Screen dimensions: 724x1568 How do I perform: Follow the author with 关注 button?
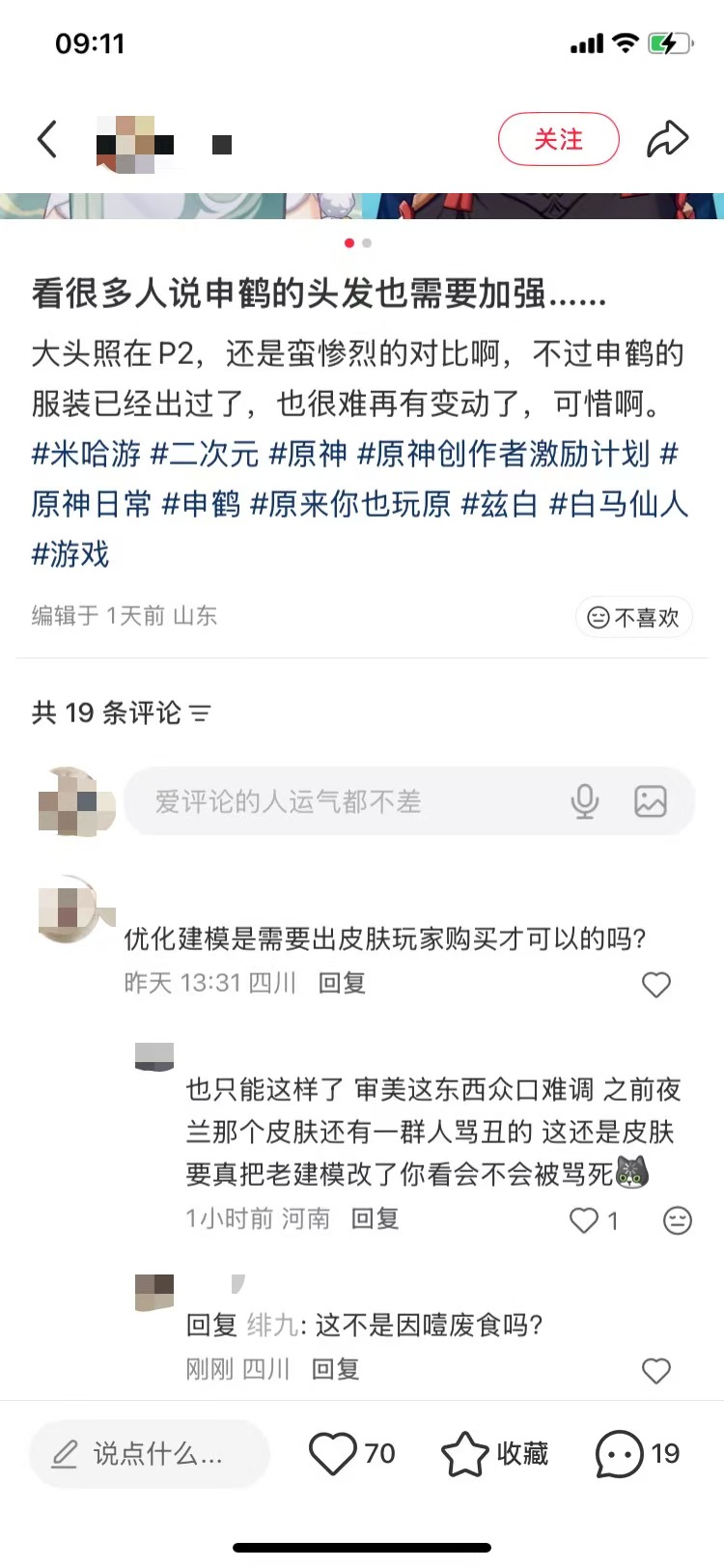point(558,139)
